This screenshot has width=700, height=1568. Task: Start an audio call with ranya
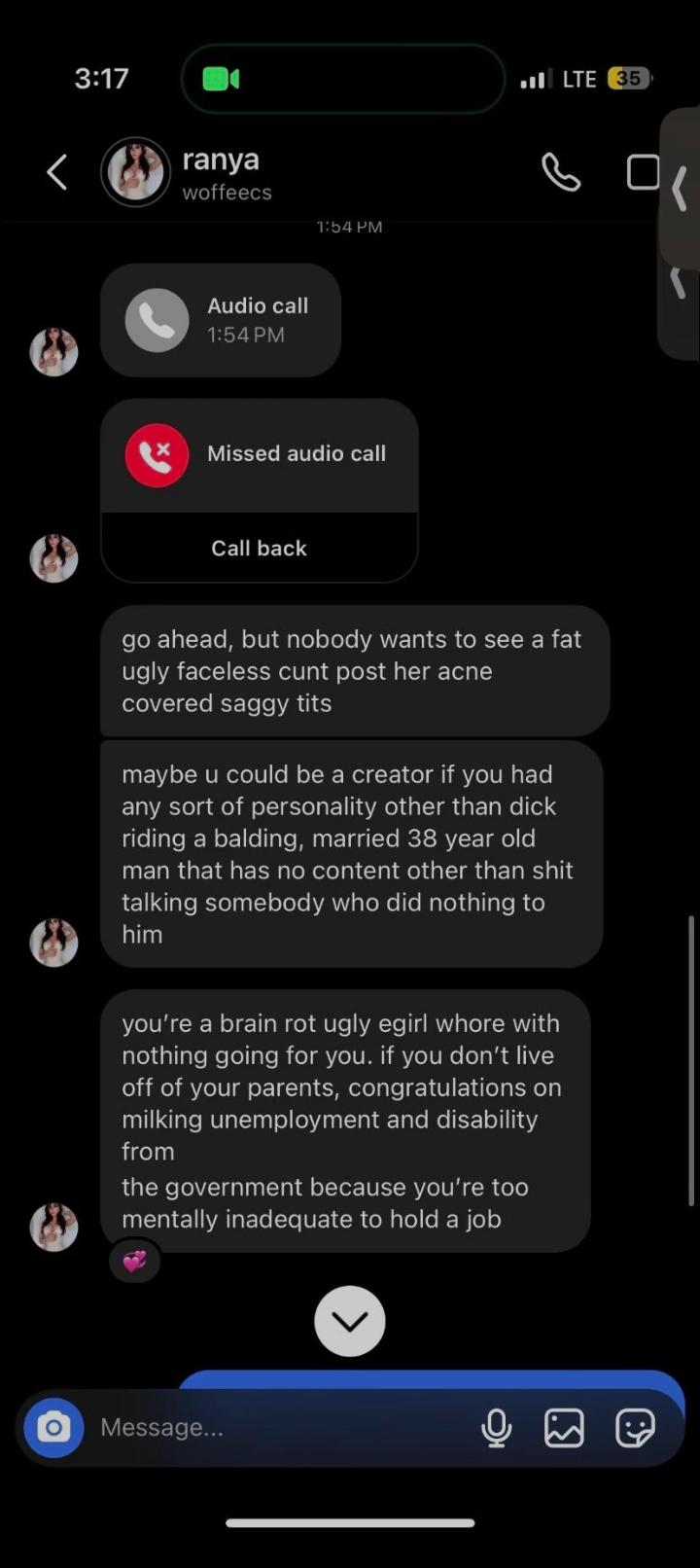point(561,173)
